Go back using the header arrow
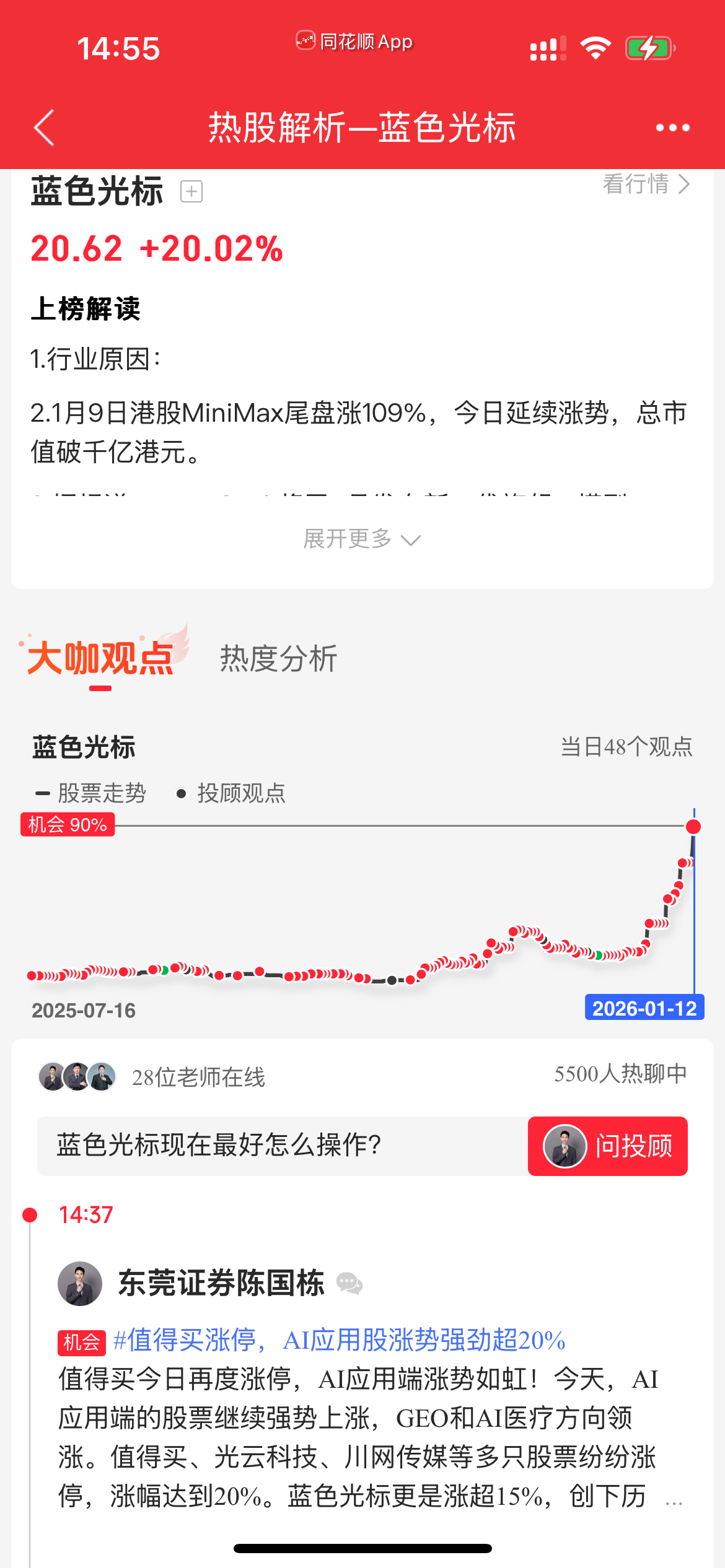 (45, 128)
